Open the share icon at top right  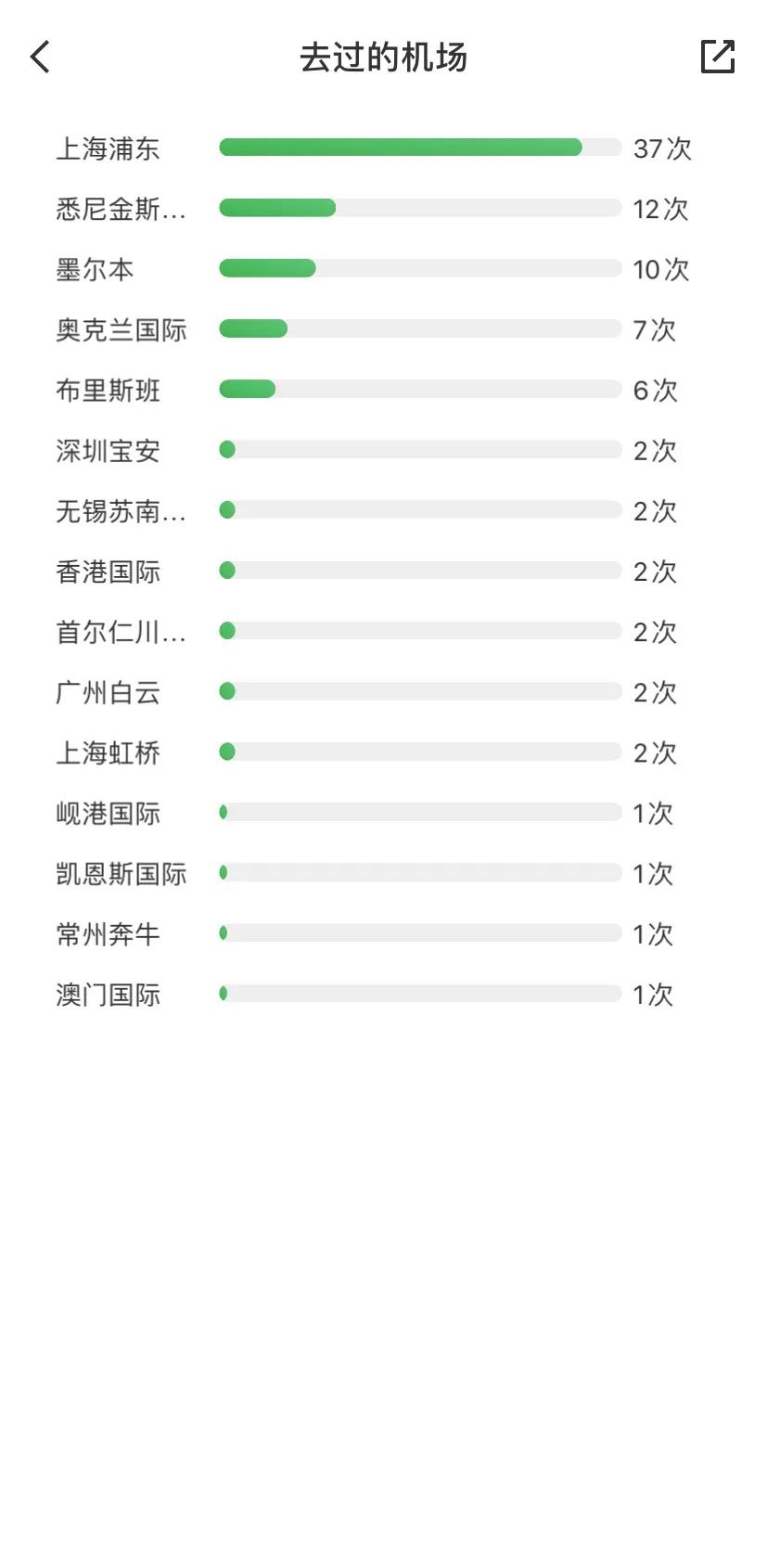coord(718,57)
